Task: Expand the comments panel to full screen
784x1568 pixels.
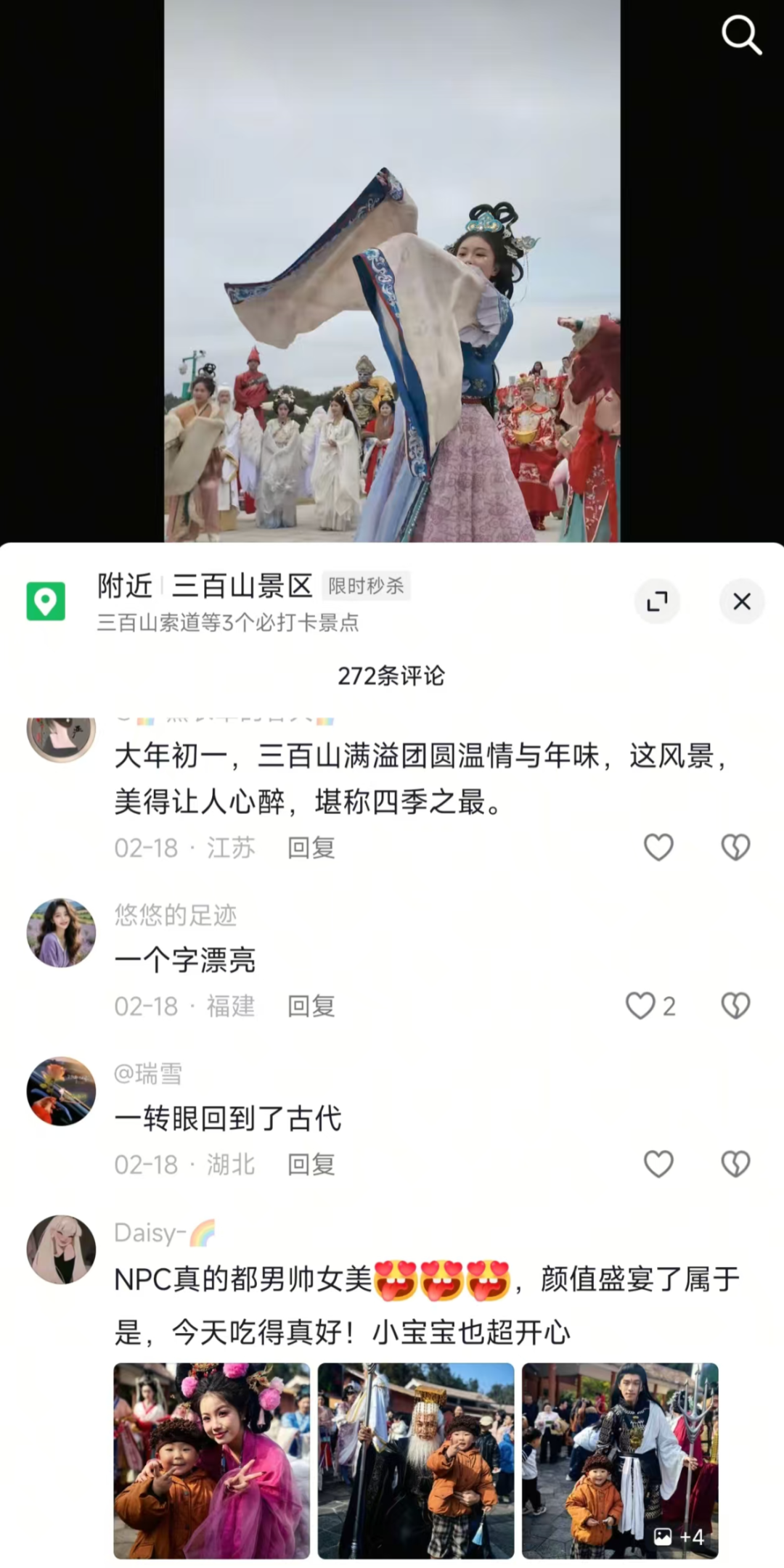Action: coord(657,601)
